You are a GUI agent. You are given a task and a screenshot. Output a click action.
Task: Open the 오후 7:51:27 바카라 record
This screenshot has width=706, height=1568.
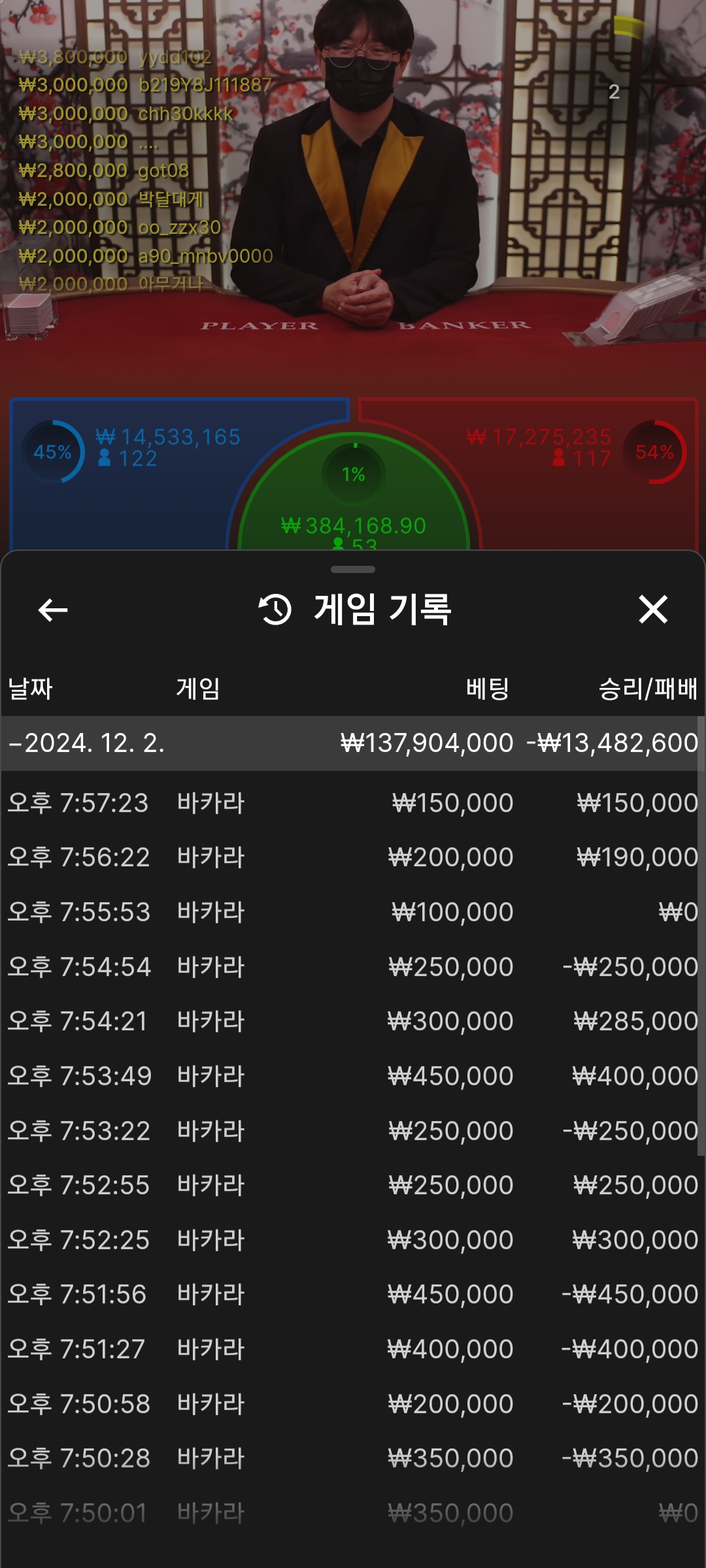[353, 1349]
